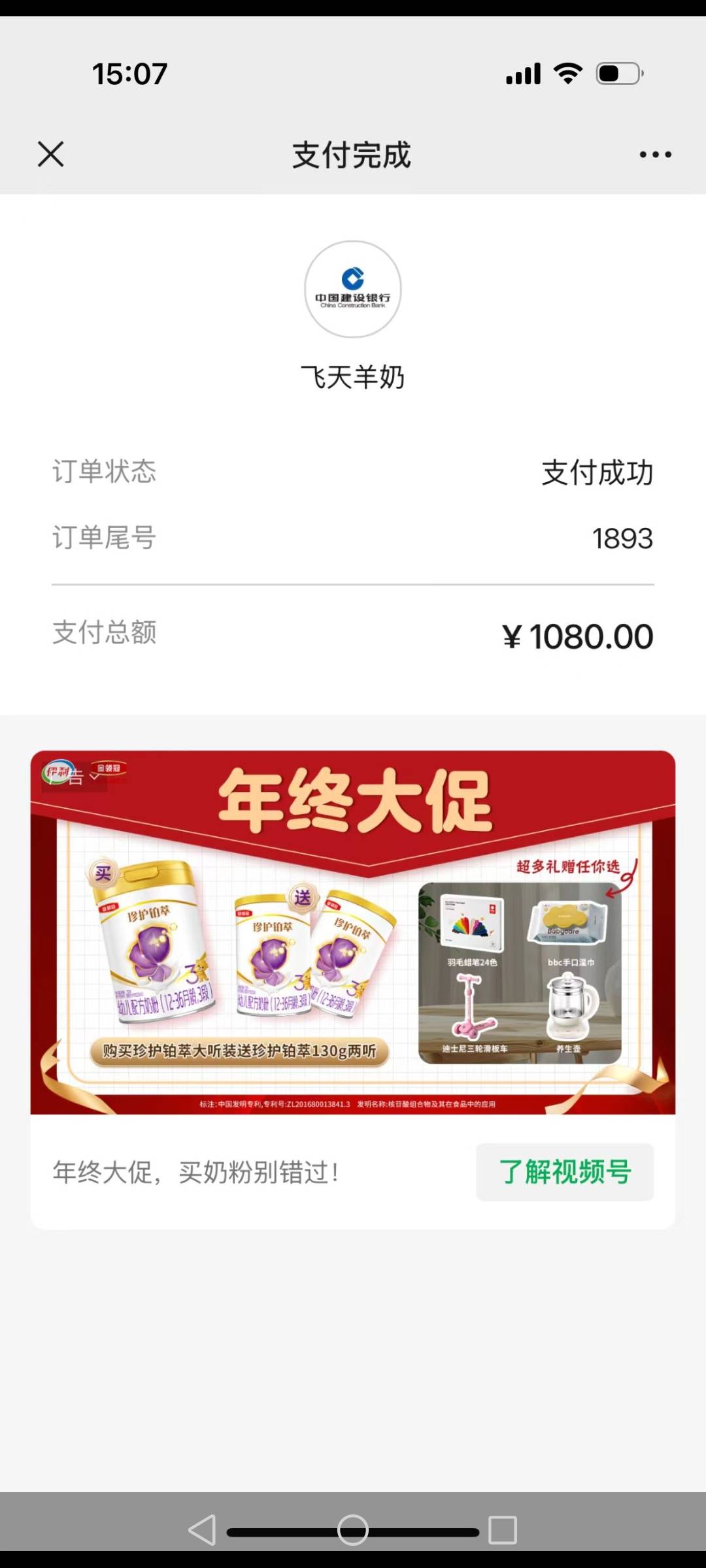Close the payment complete page
The width and height of the screenshot is (706, 1568).
pyautogui.click(x=50, y=155)
